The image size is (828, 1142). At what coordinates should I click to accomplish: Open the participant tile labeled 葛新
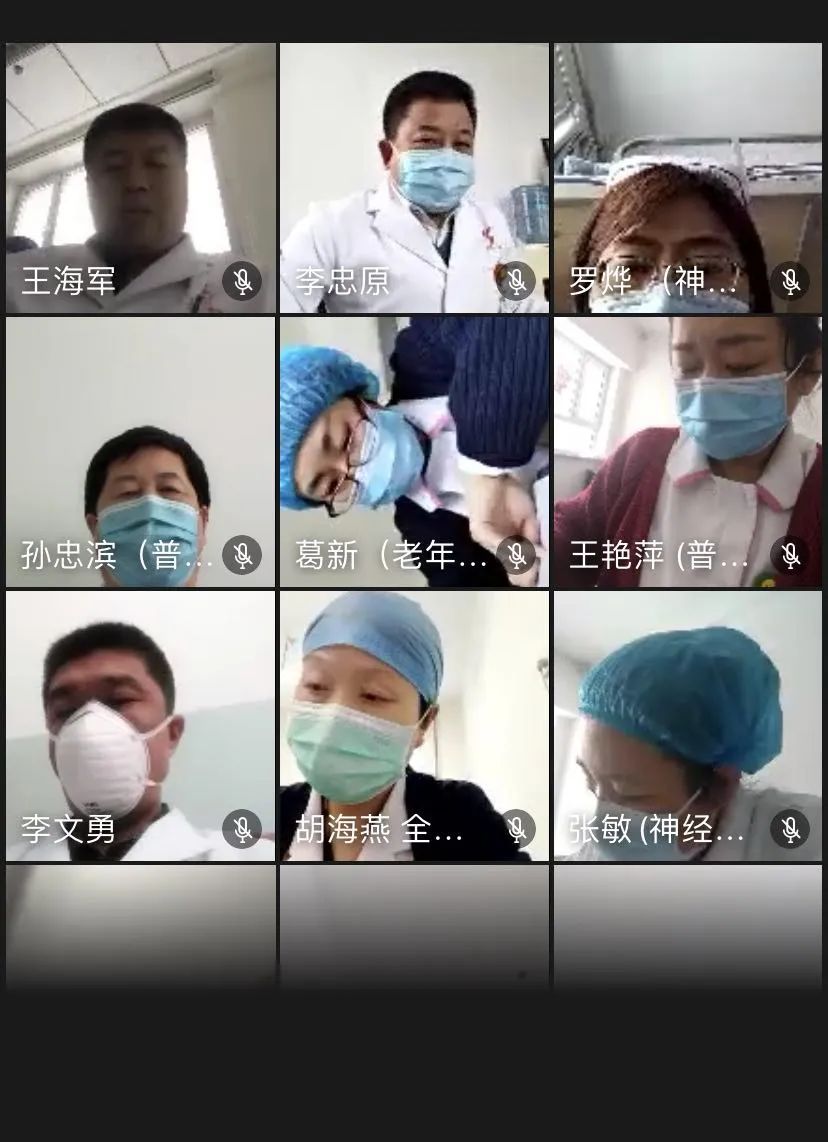coord(414,452)
